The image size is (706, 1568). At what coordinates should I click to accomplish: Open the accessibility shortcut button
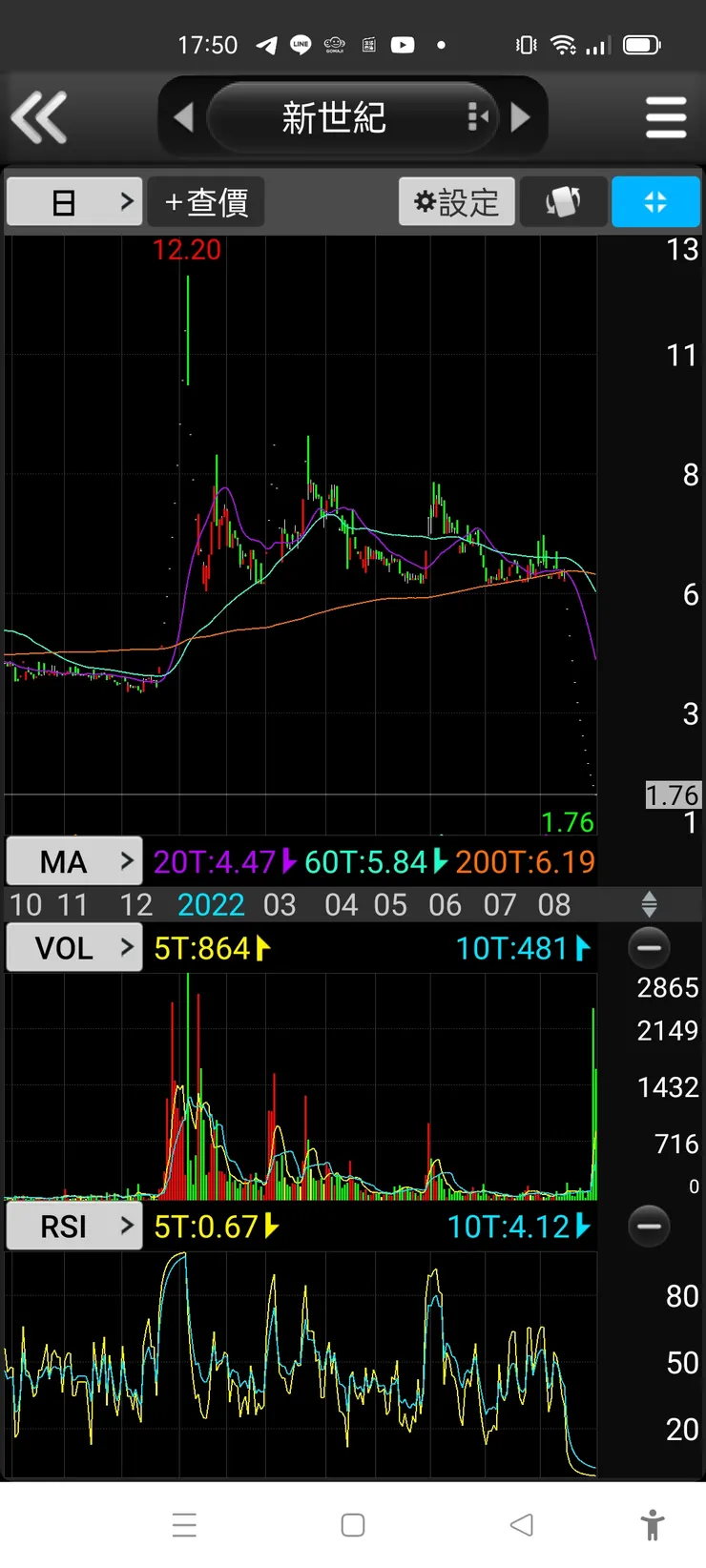(x=653, y=1525)
